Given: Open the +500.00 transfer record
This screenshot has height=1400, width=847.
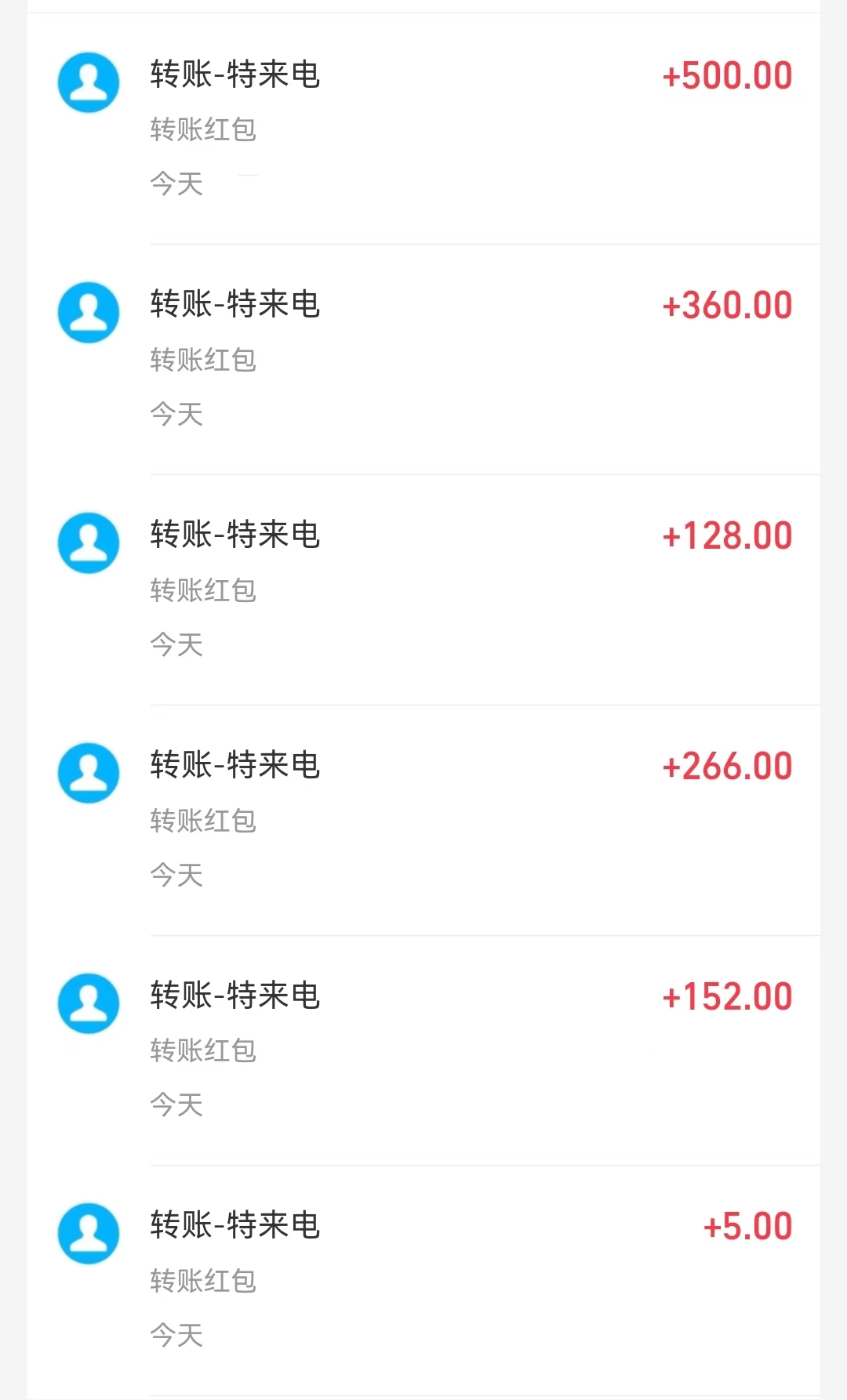Looking at the screenshot, I should click(x=423, y=129).
